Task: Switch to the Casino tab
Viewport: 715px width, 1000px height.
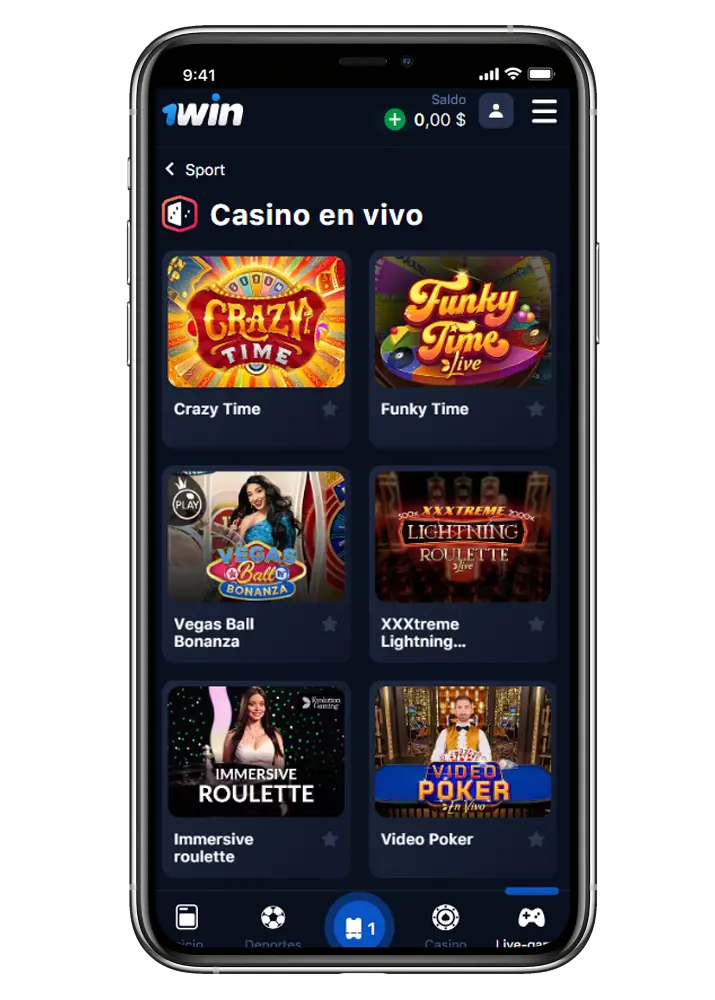Action: pyautogui.click(x=445, y=922)
